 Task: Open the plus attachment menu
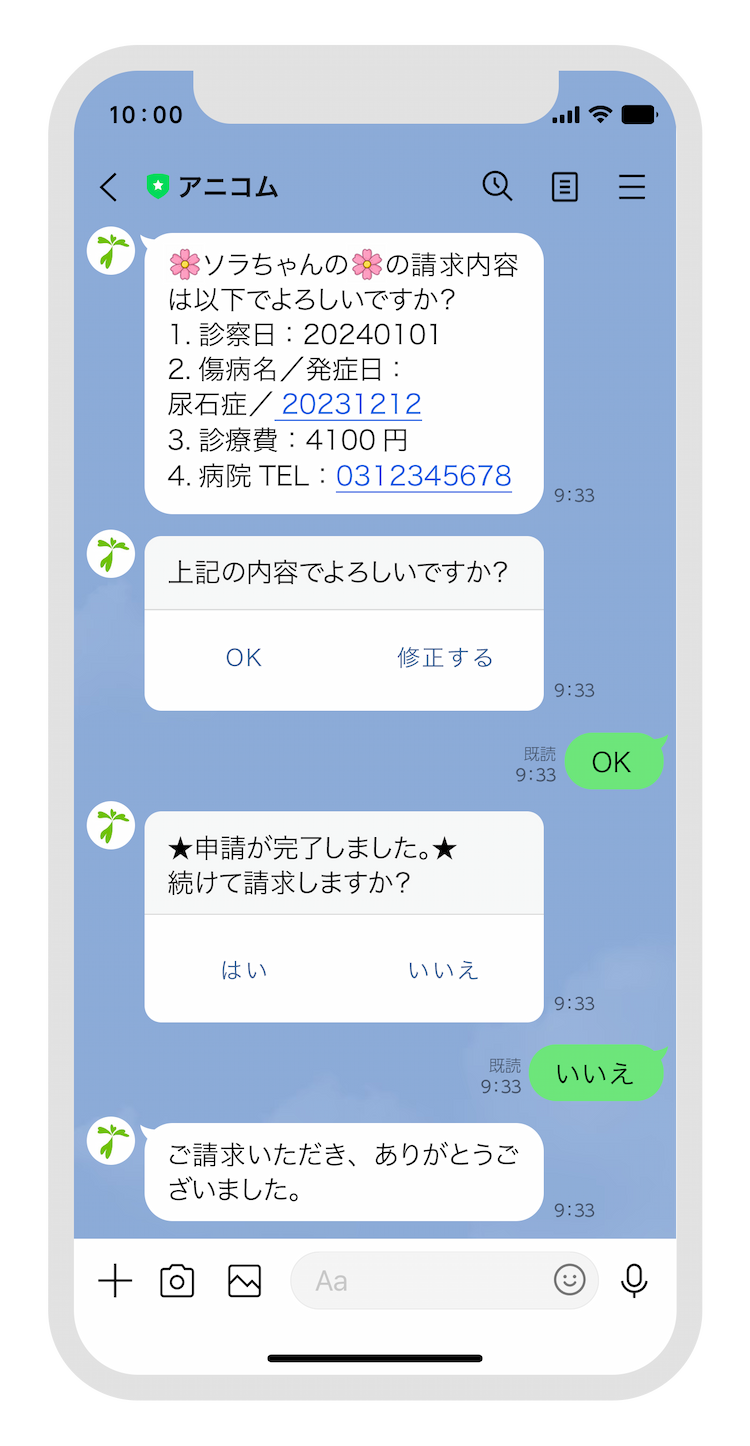(115, 1281)
